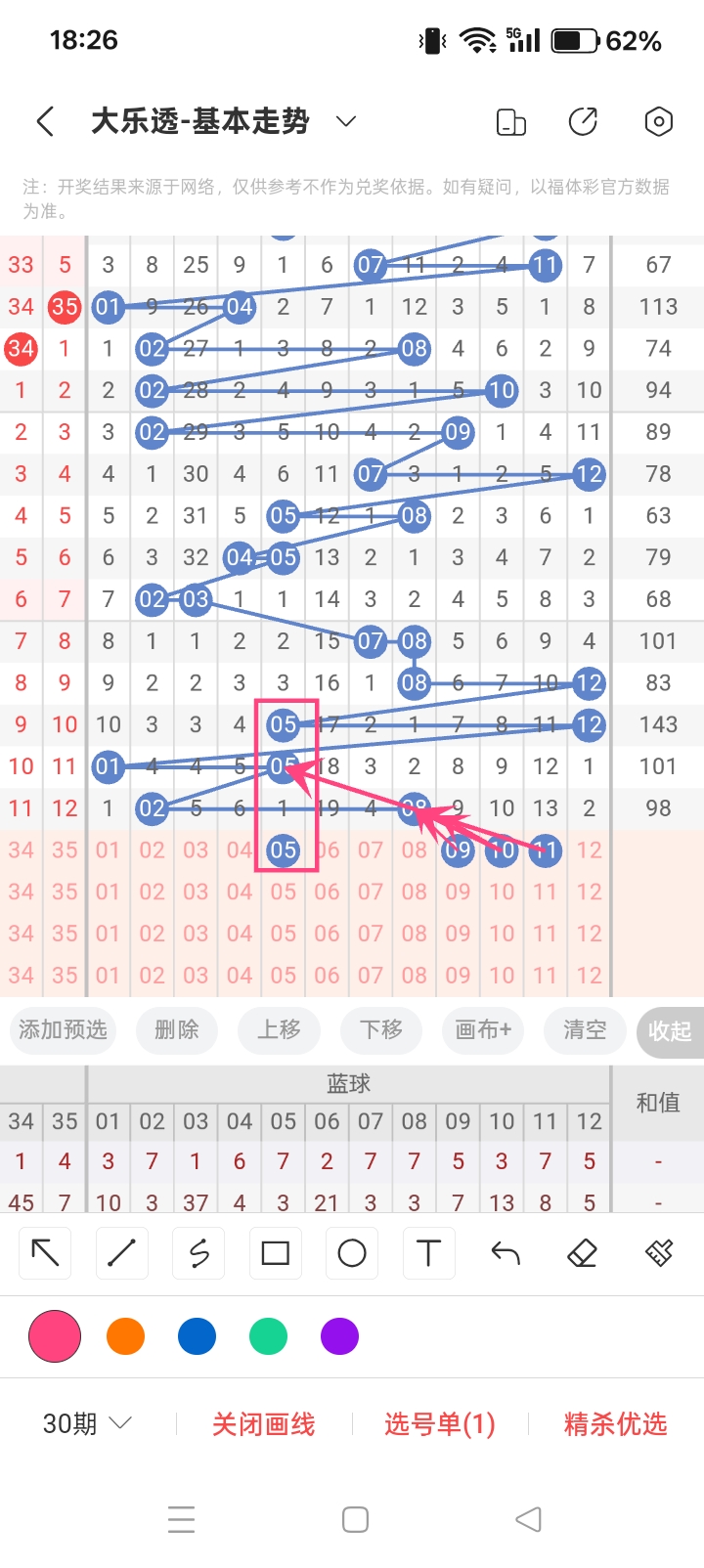Tap the Android home navigation button

click(x=352, y=1519)
